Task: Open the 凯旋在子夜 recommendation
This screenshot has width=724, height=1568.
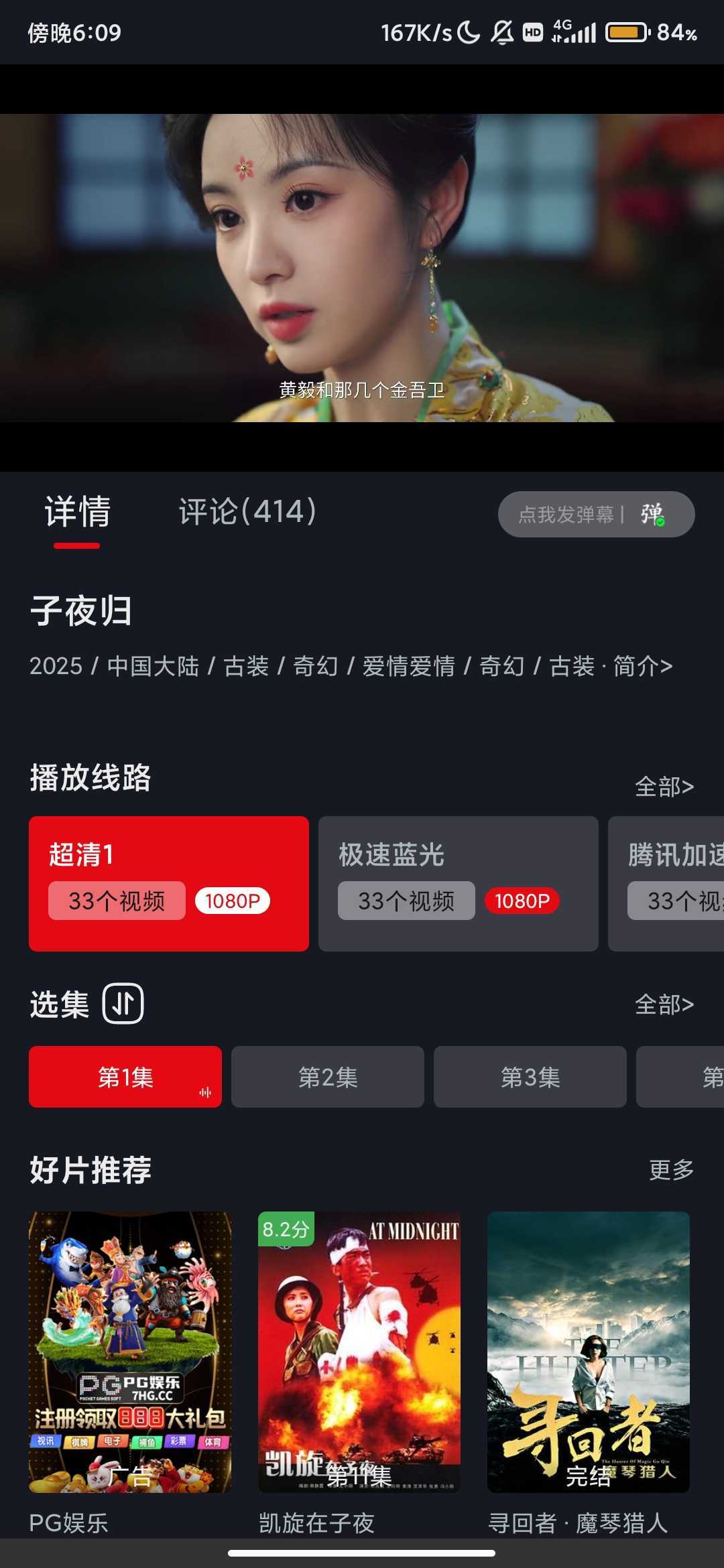Action: (359, 1352)
